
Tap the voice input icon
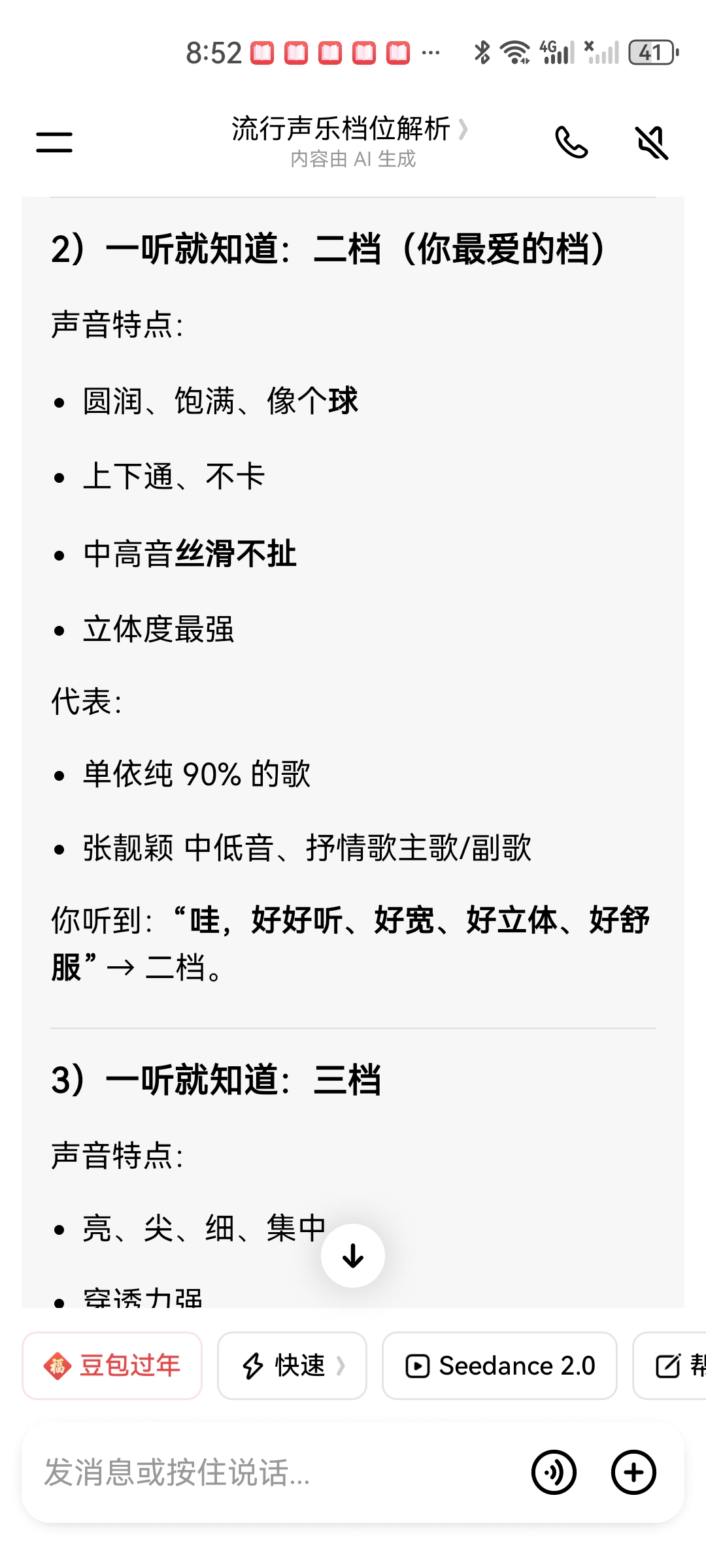(x=554, y=1473)
